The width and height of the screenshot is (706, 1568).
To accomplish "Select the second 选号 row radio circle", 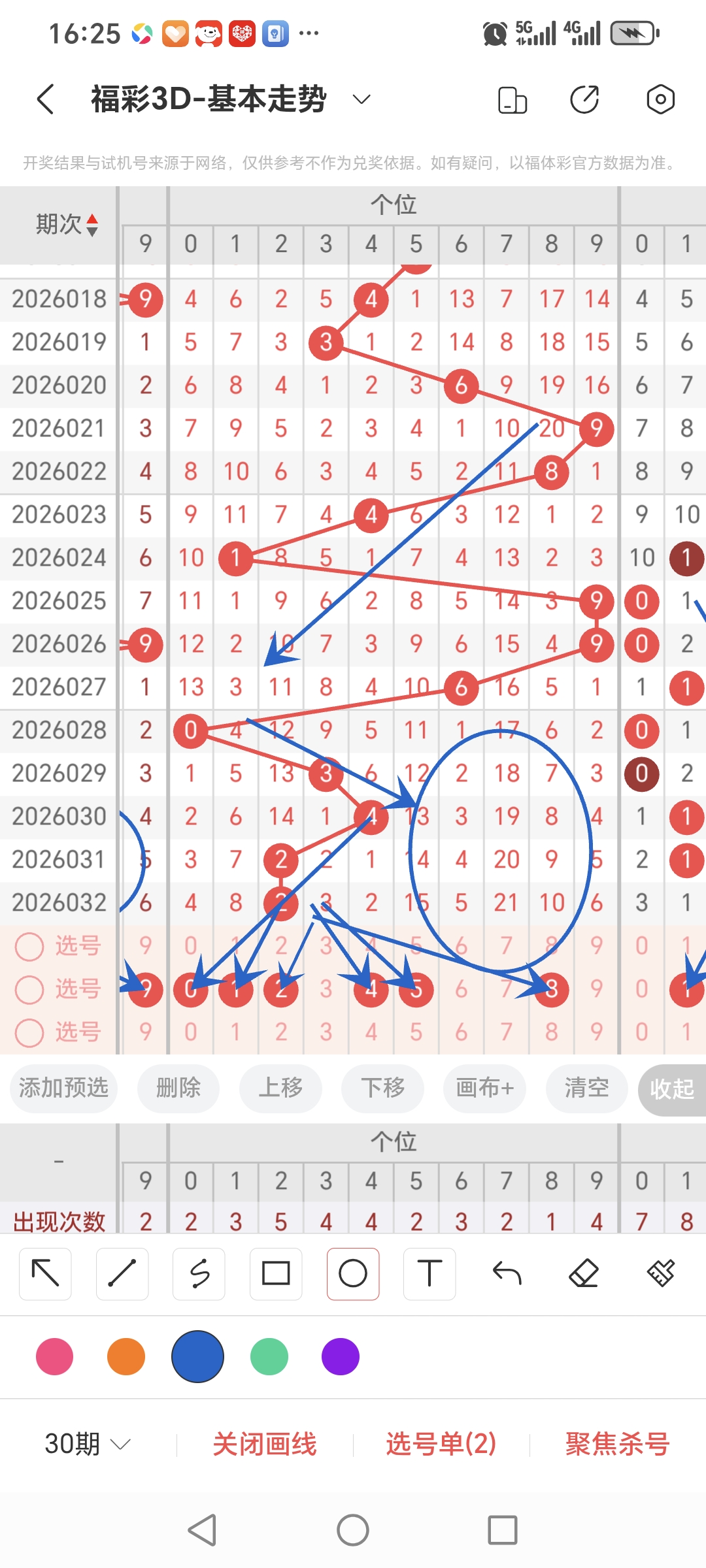I will [x=29, y=989].
